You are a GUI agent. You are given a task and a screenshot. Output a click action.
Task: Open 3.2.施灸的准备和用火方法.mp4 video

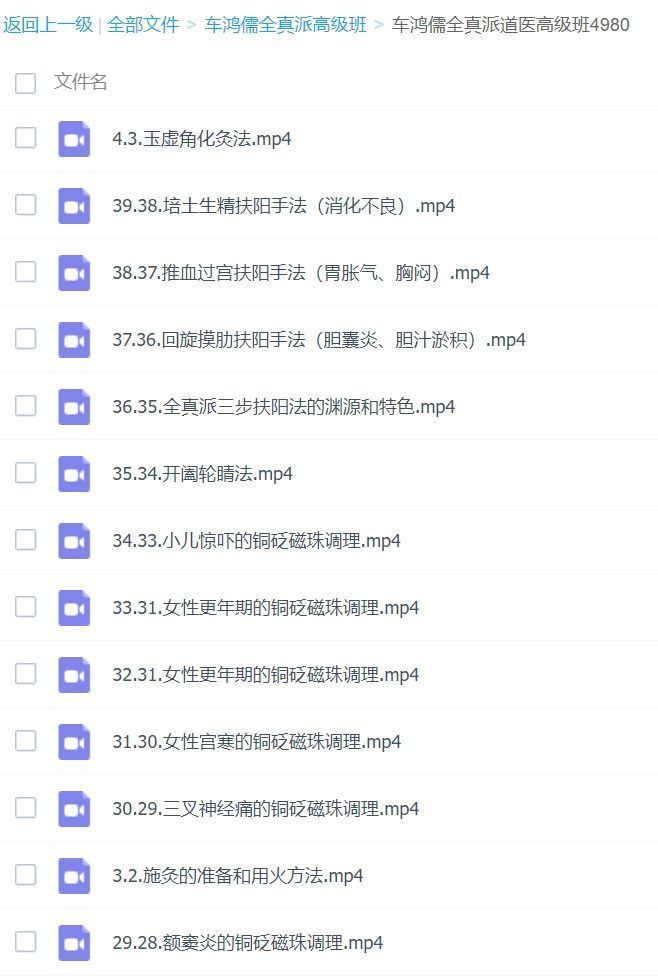click(237, 876)
